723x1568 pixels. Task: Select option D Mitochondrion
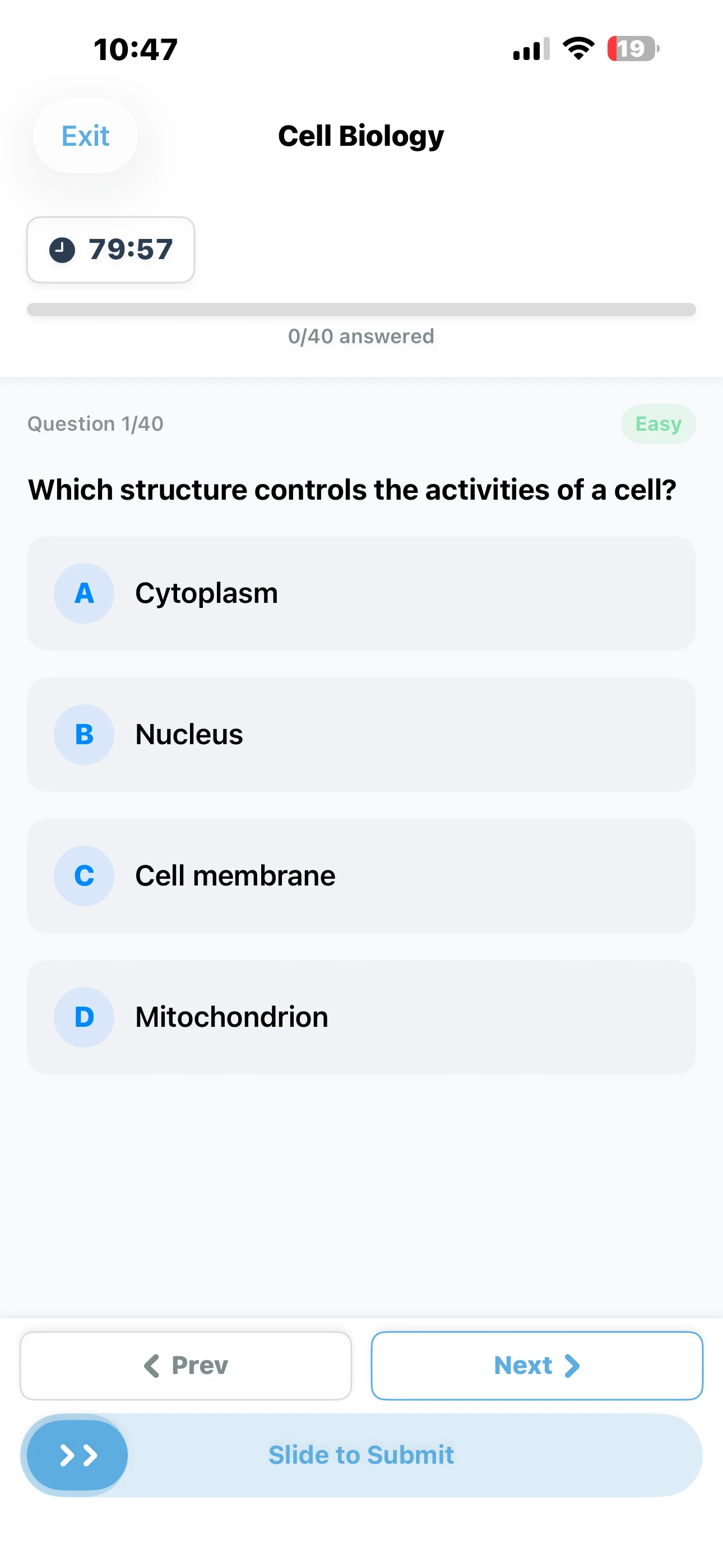point(361,1017)
